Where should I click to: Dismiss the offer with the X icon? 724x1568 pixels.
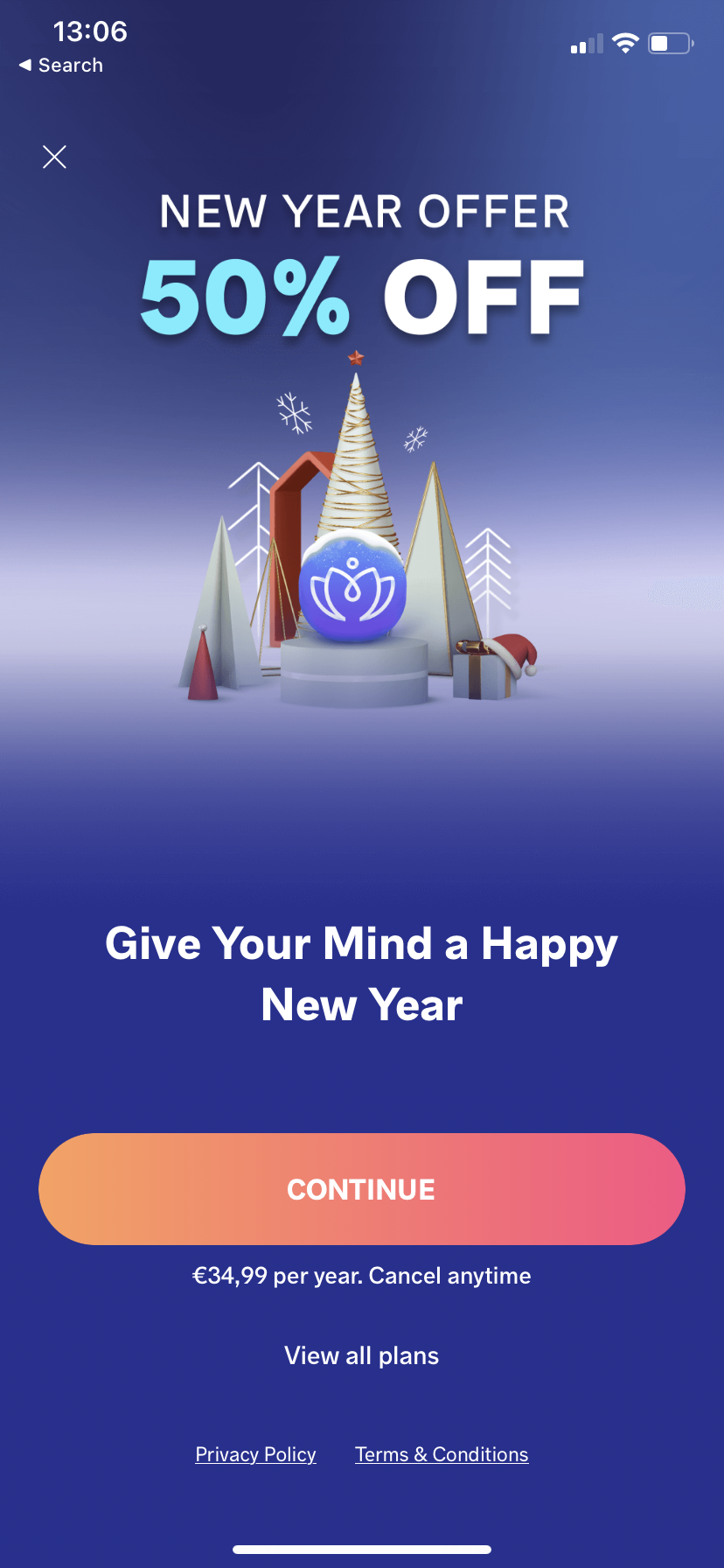click(54, 157)
